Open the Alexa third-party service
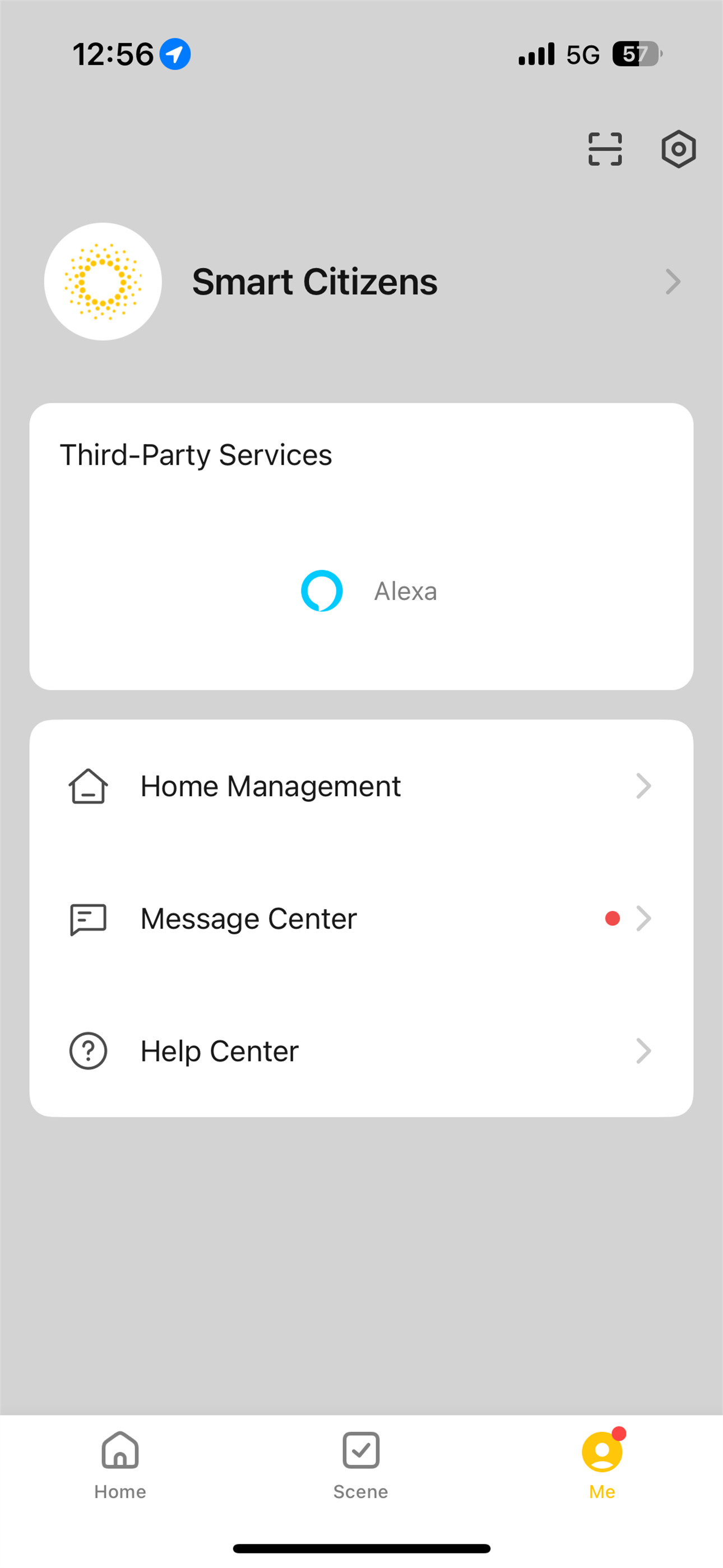Image resolution: width=723 pixels, height=1568 pixels. [x=369, y=591]
